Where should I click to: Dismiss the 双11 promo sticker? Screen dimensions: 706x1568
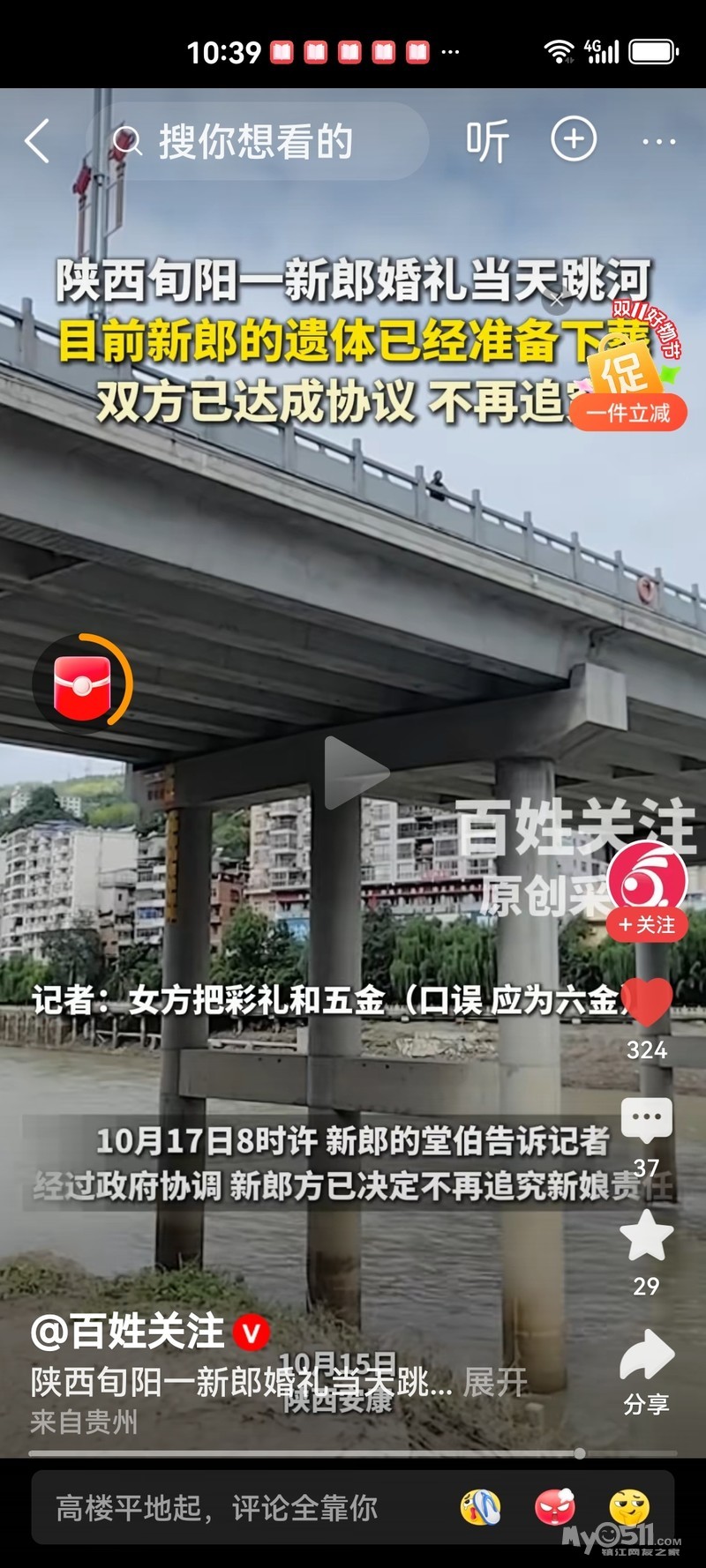557,301
